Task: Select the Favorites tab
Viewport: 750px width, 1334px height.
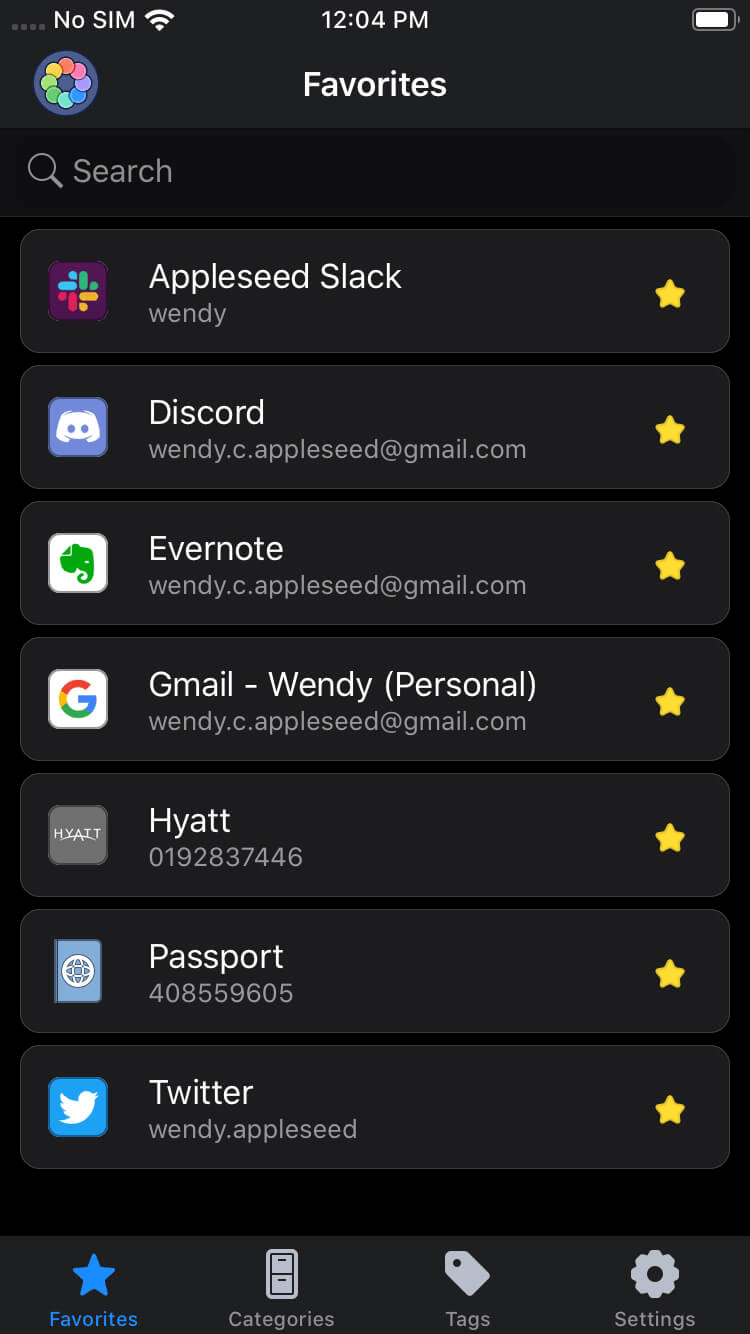Action: pyautogui.click(x=93, y=1287)
